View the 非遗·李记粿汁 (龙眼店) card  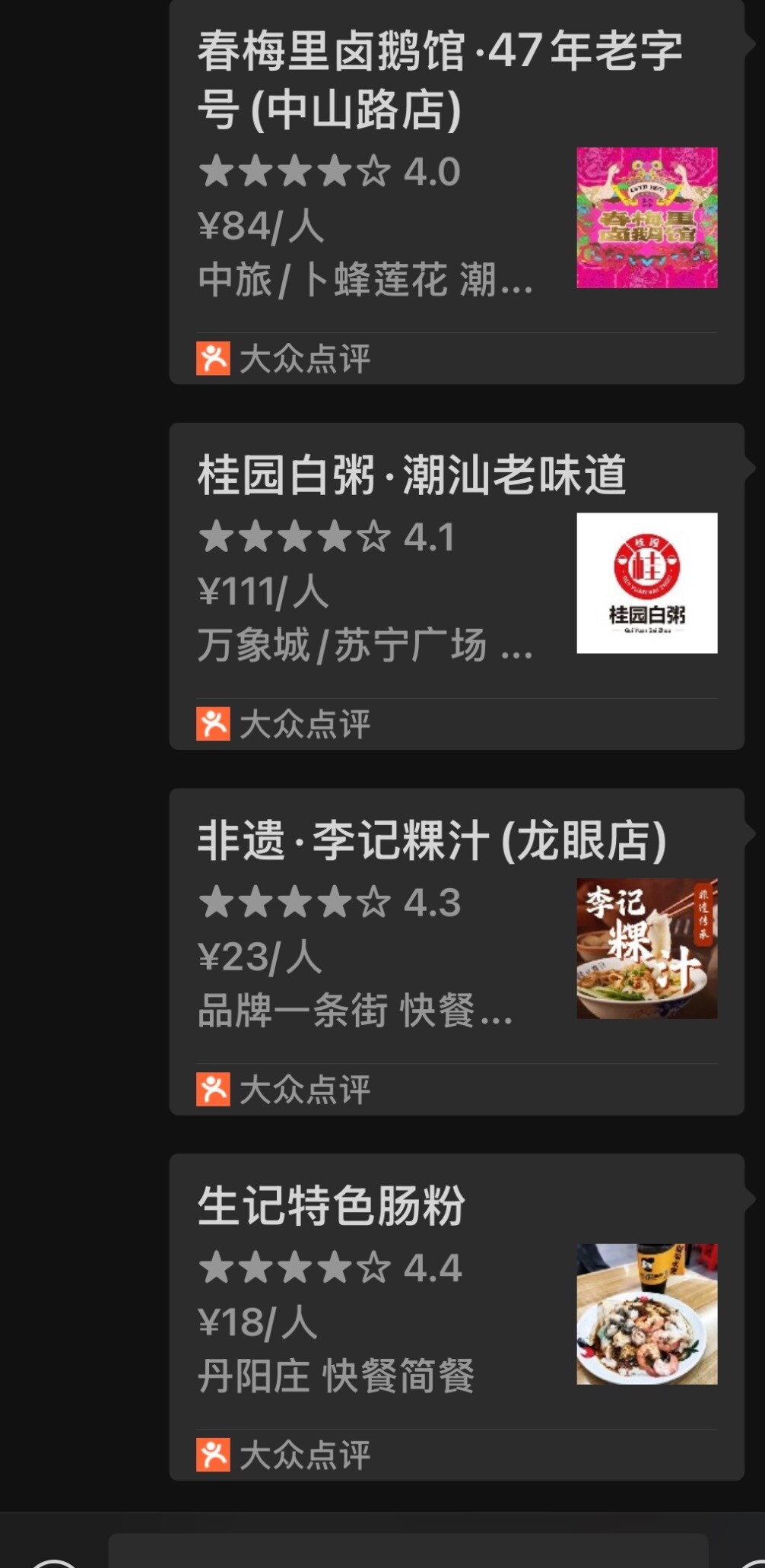pos(456,951)
